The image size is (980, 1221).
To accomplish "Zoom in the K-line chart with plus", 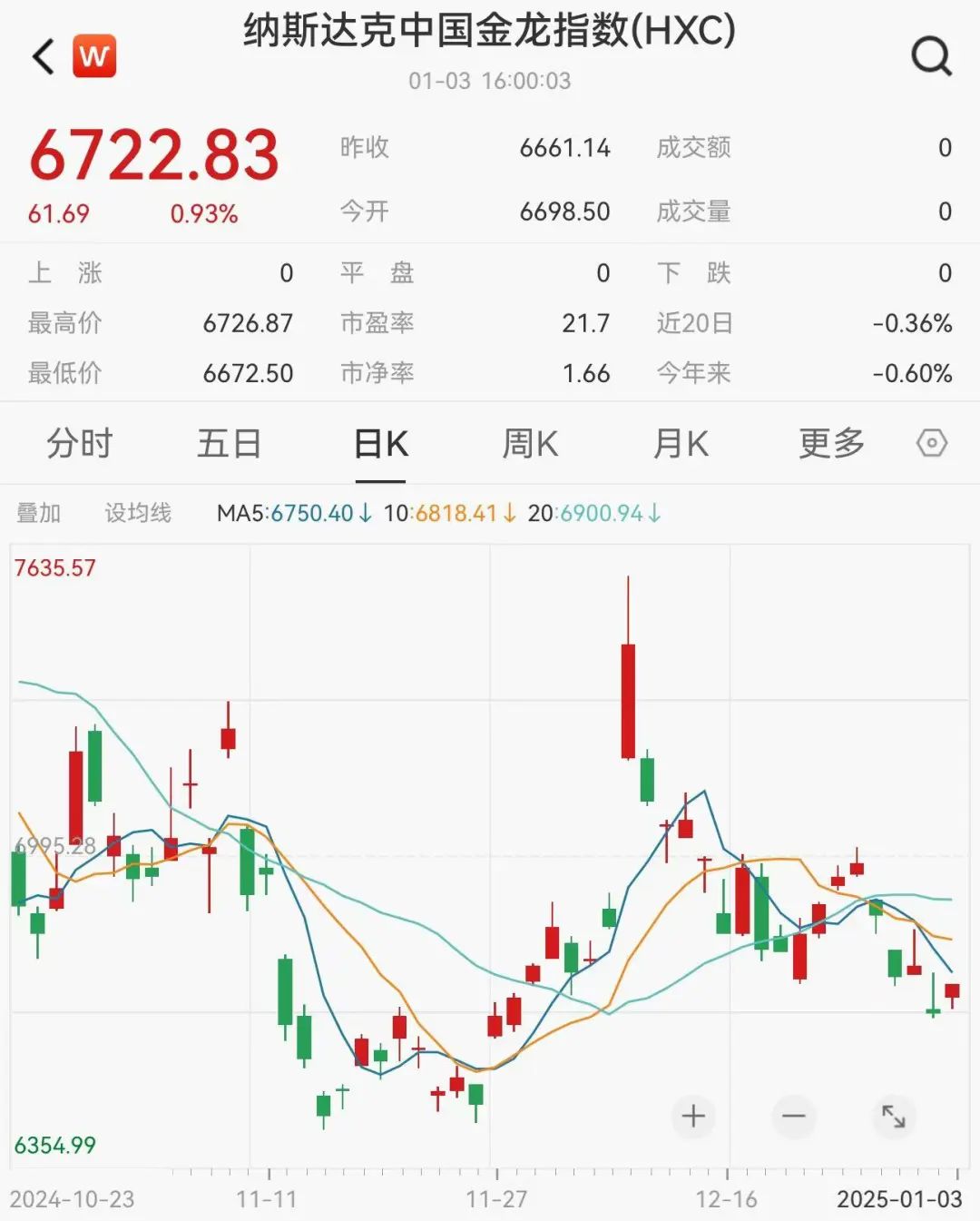I will click(693, 1116).
